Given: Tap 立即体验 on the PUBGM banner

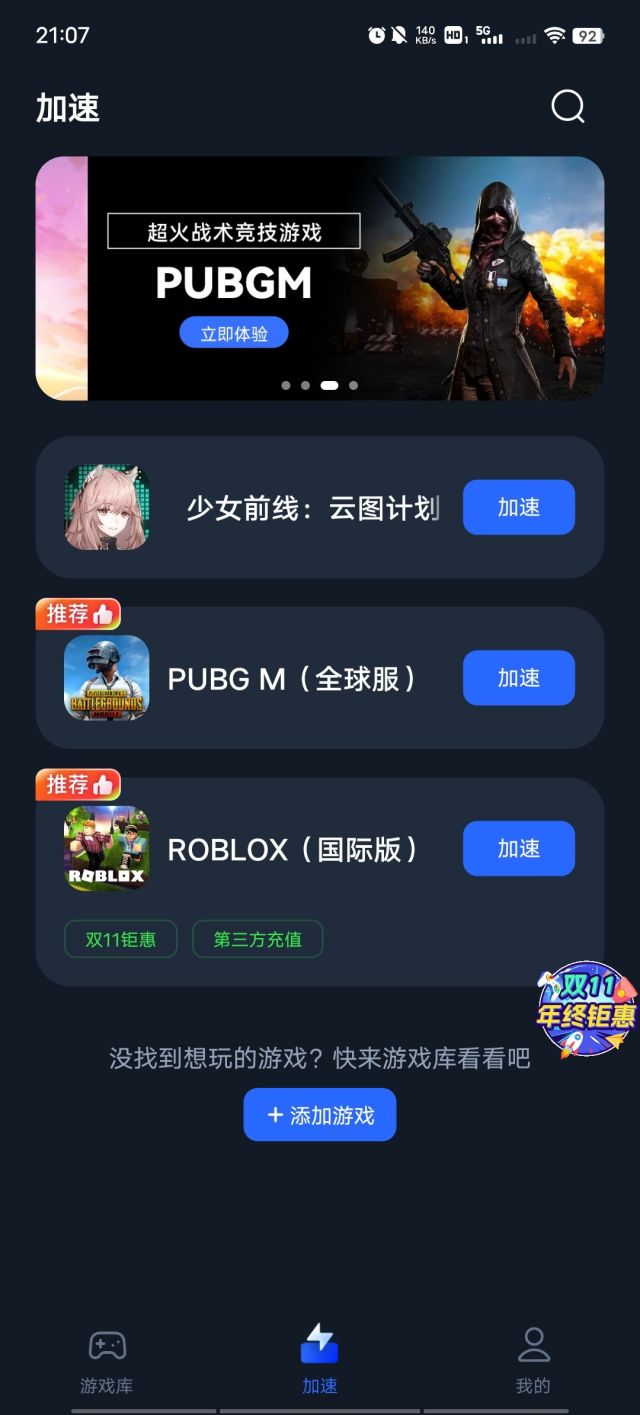Looking at the screenshot, I should (x=234, y=333).
